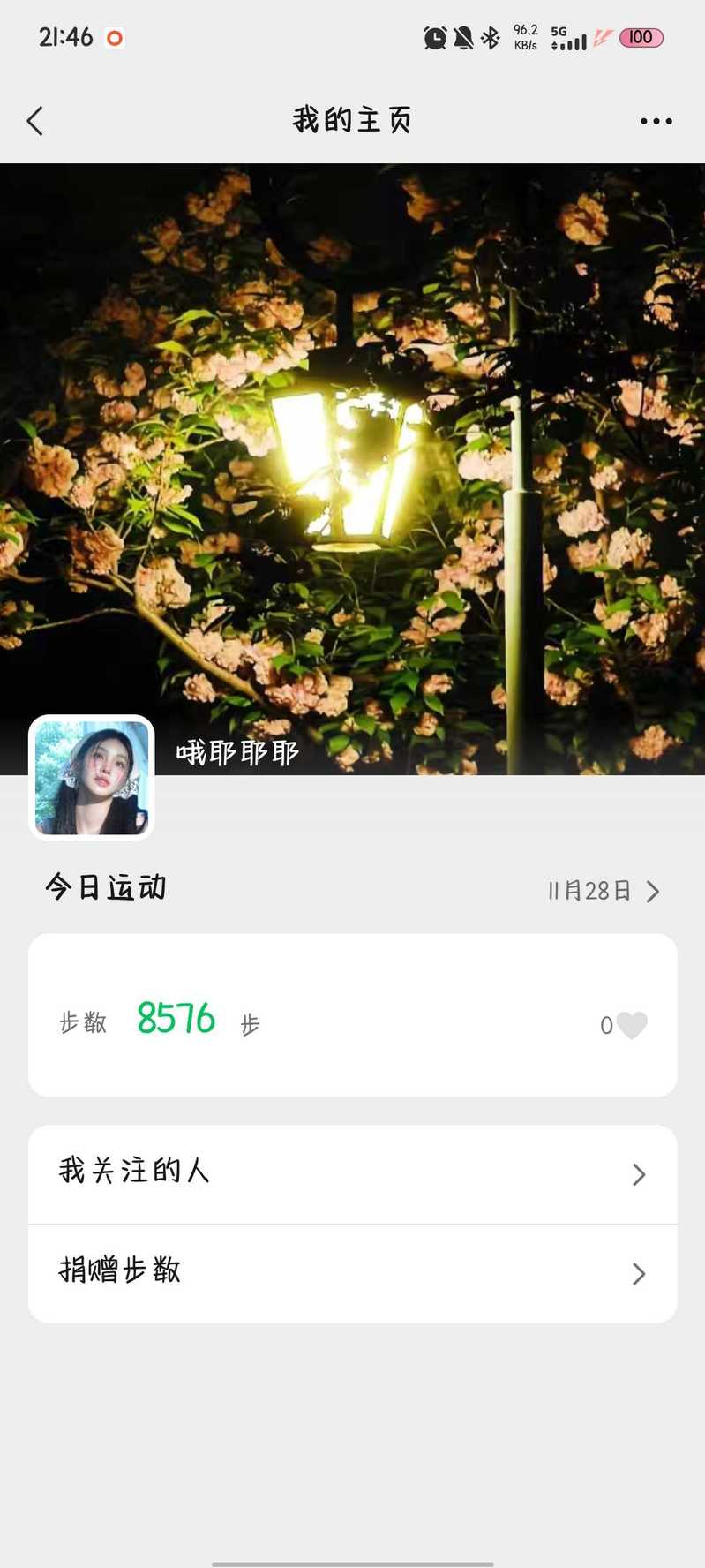The height and width of the screenshot is (1568, 705).
Task: Open the 捐赠步数 page
Action: click(352, 1272)
